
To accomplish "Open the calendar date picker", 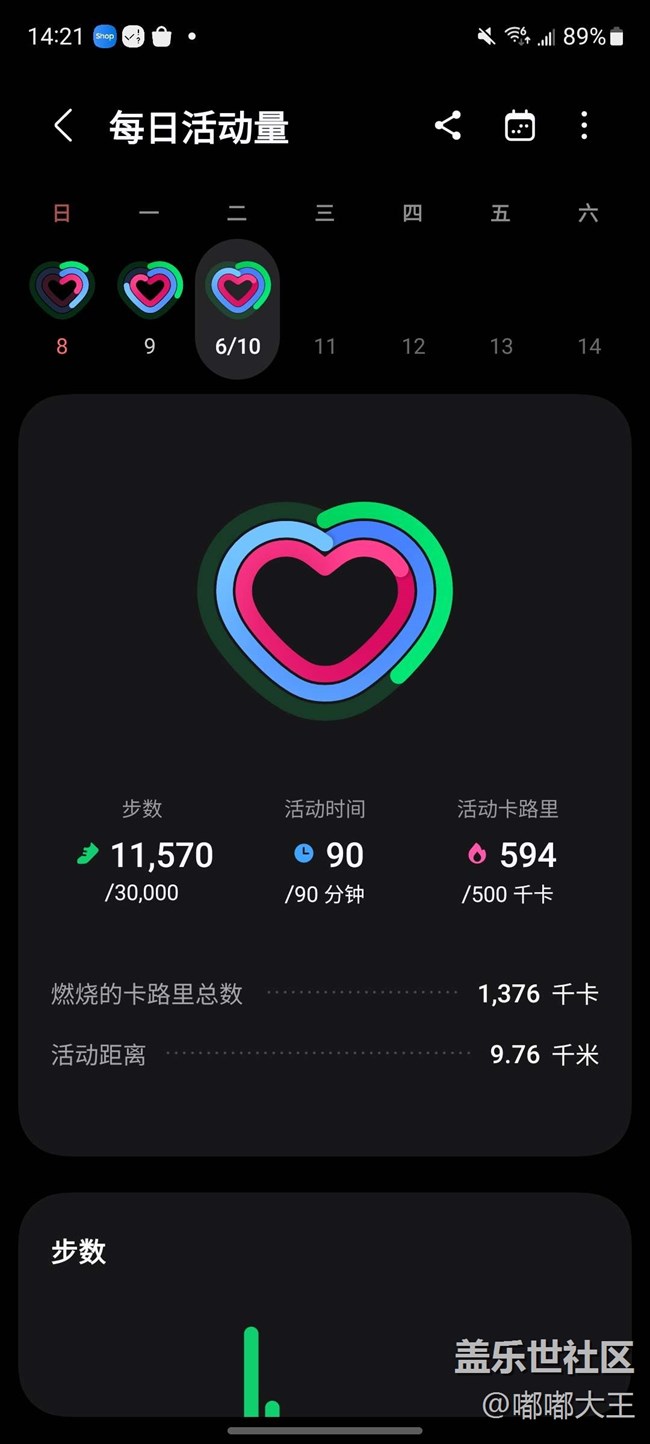I will pos(519,126).
